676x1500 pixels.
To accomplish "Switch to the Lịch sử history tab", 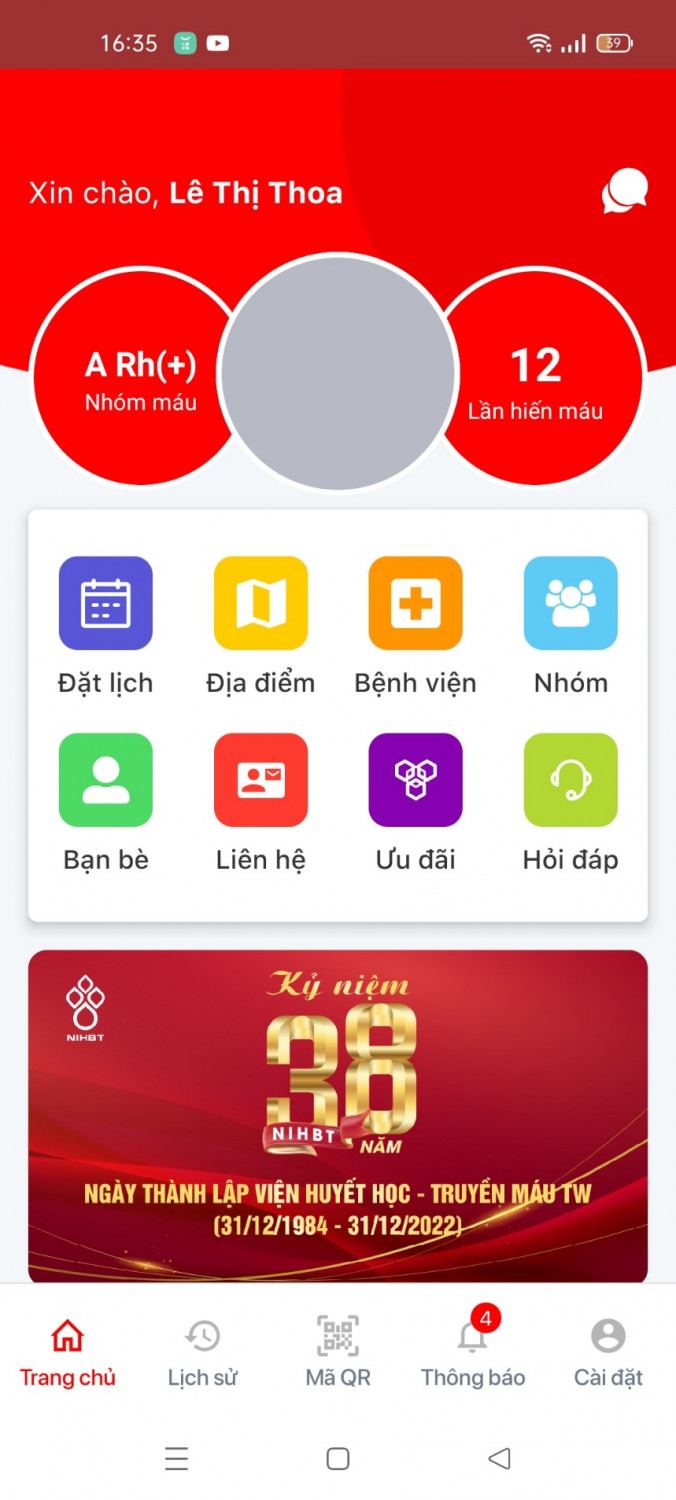I will click(203, 1352).
